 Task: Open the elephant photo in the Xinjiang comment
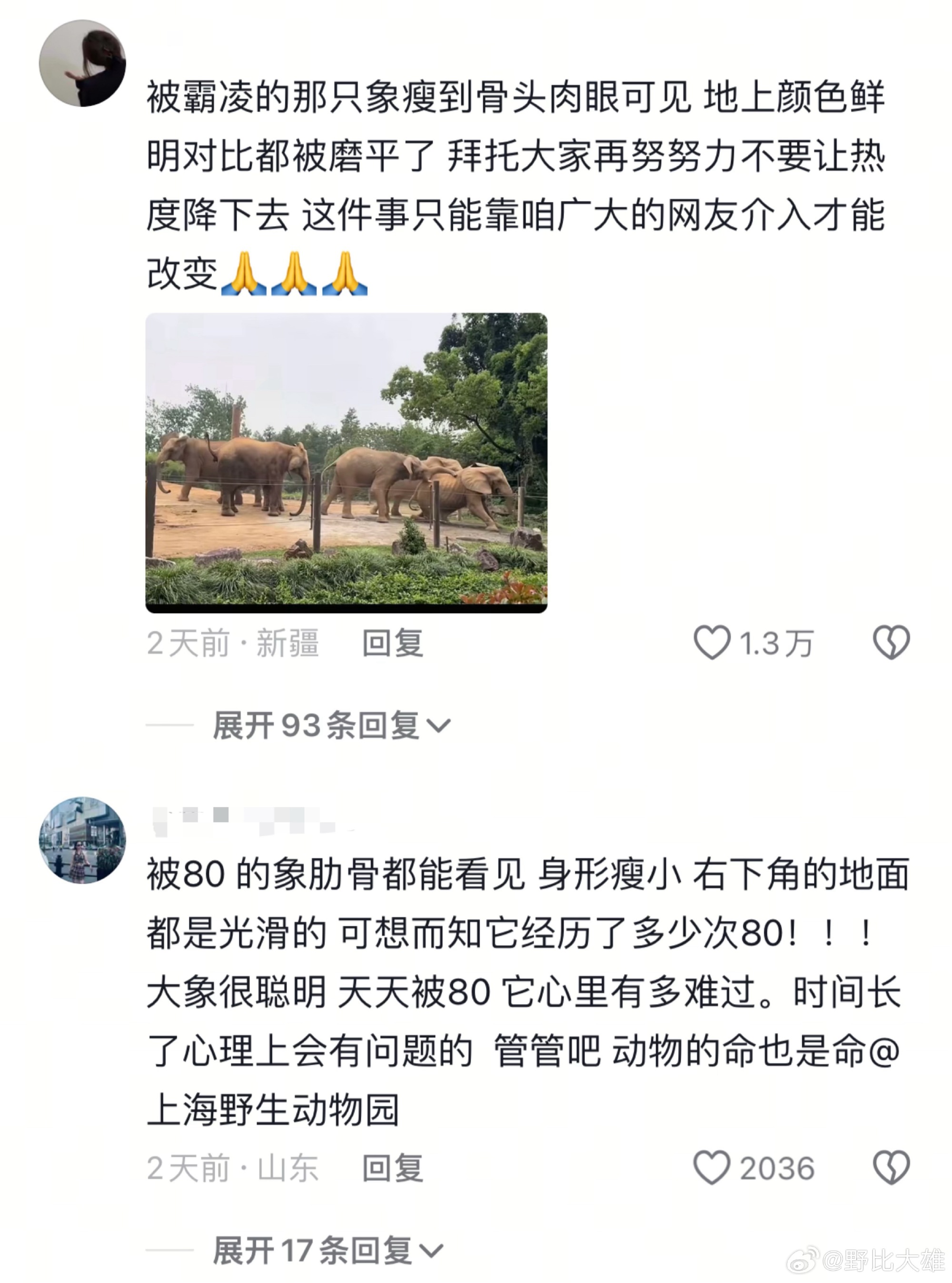tap(346, 462)
